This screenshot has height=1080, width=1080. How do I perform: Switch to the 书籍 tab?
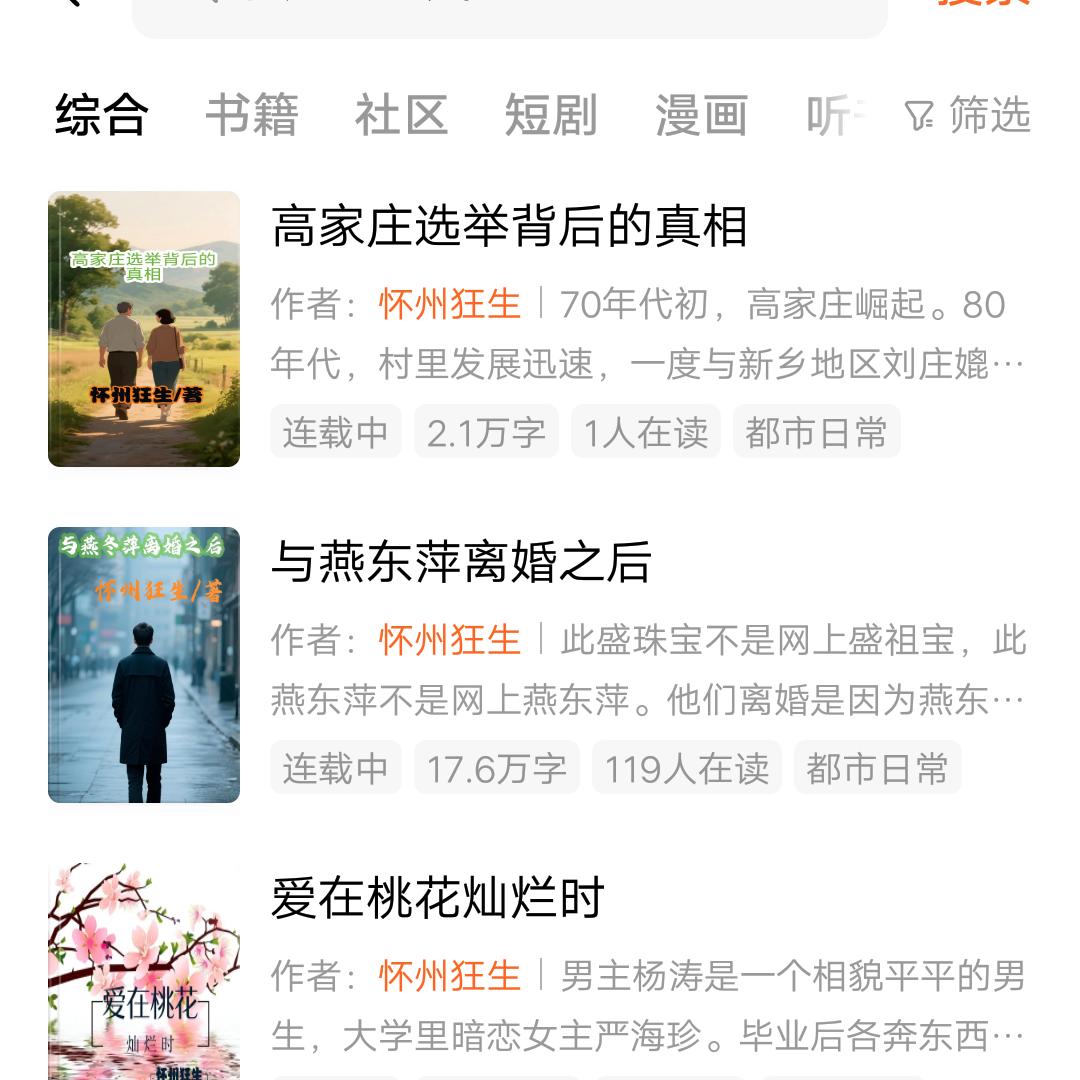252,115
